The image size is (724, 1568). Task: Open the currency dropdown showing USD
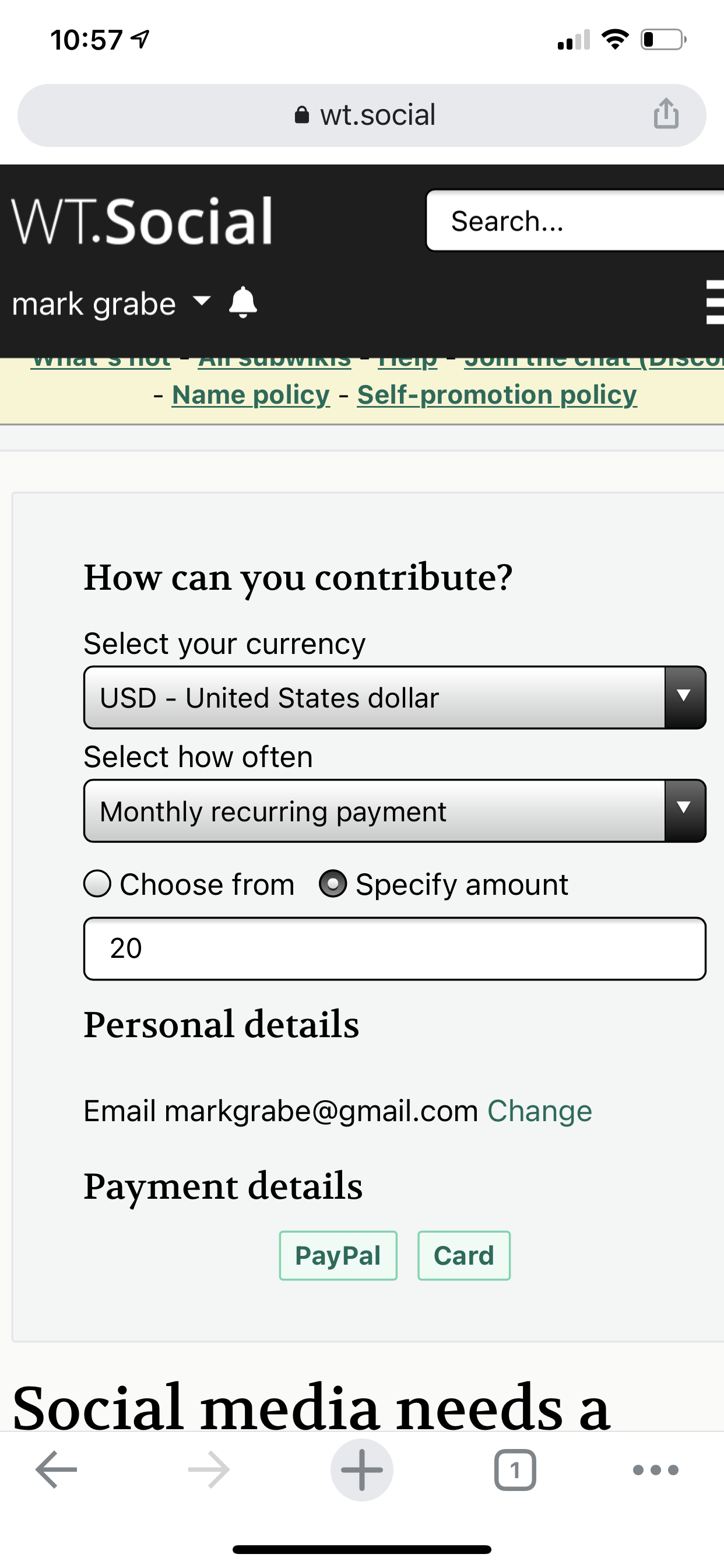(394, 698)
